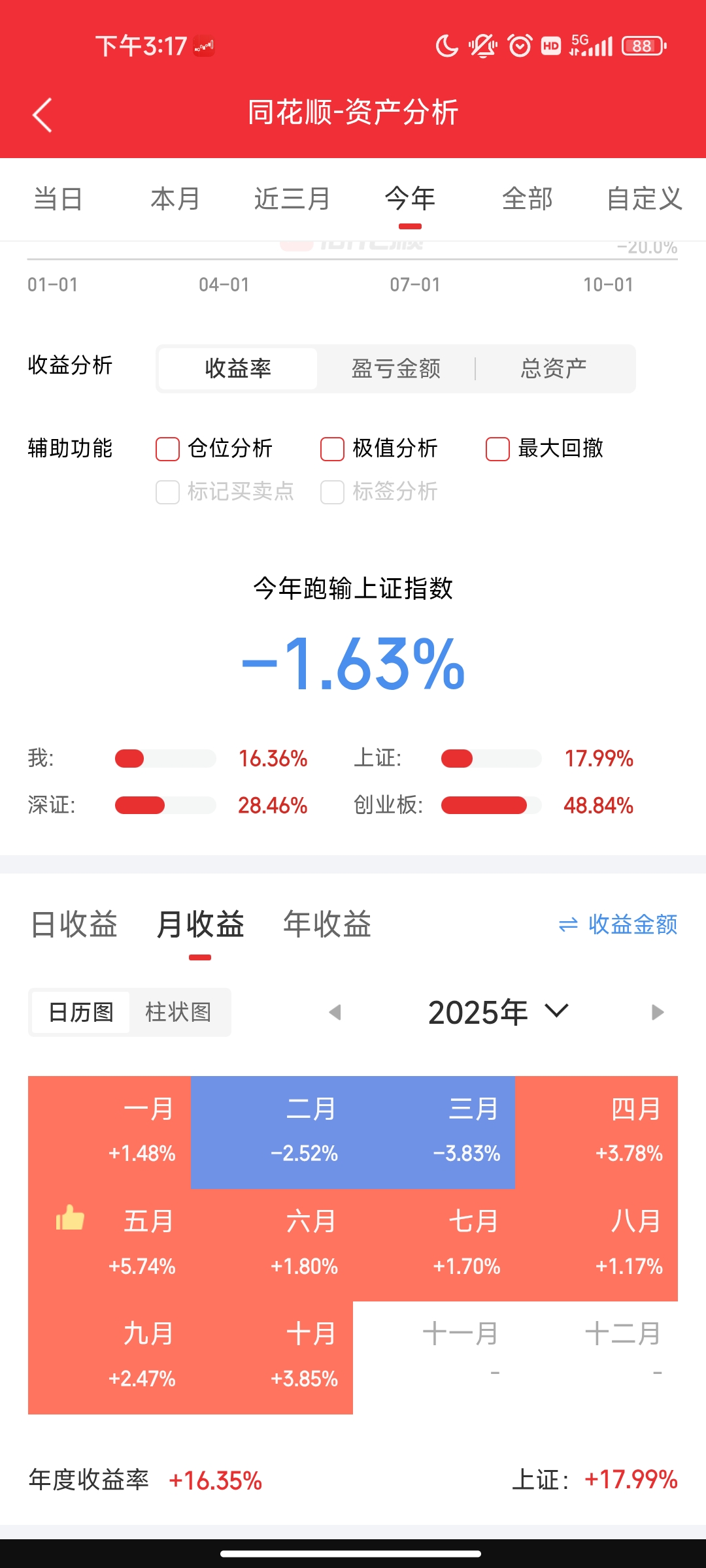Image resolution: width=706 pixels, height=1568 pixels.
Task: Switch to the 当日 tab
Action: 58,199
